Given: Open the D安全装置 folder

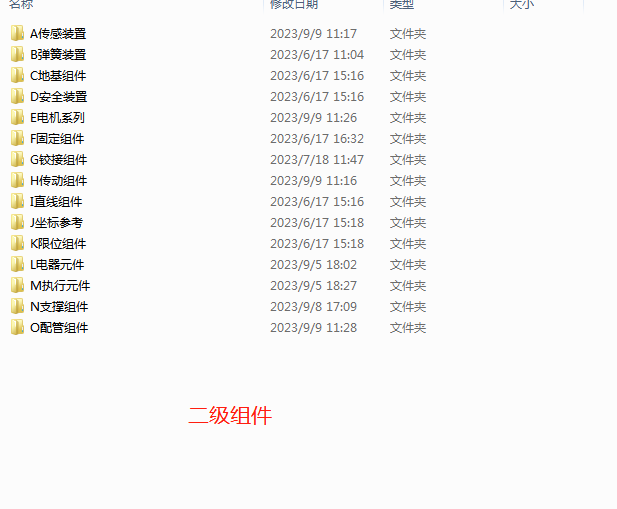Looking at the screenshot, I should coord(58,97).
